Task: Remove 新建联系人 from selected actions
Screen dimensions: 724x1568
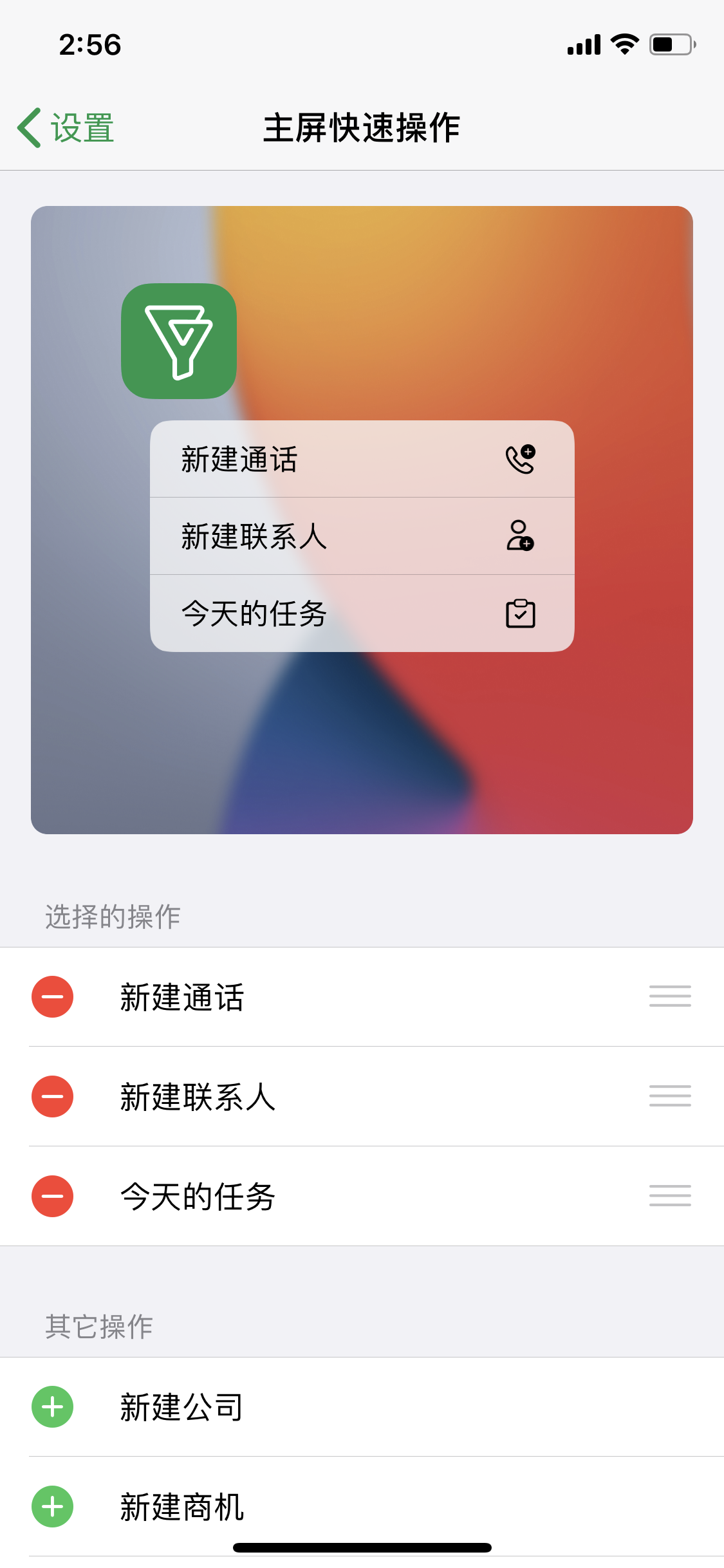Action: point(52,1096)
